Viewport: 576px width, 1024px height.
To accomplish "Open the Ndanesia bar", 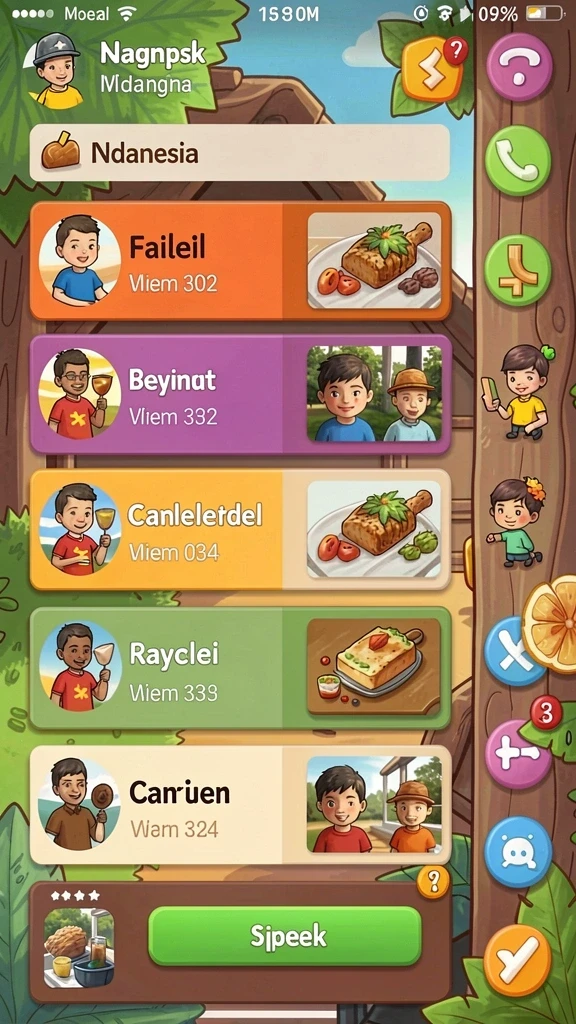I will point(240,153).
